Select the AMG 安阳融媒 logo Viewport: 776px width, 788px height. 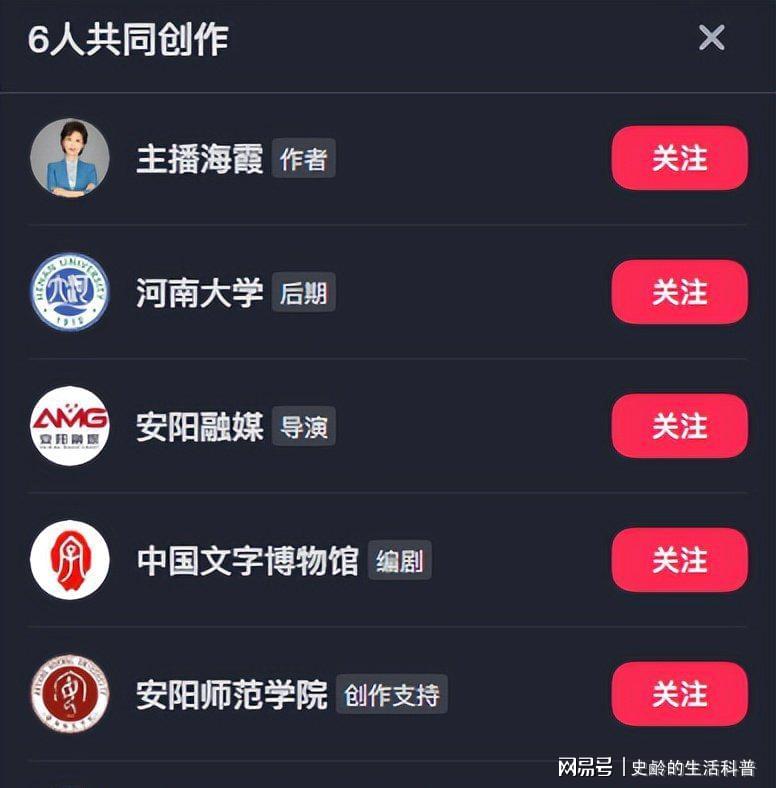click(69, 426)
